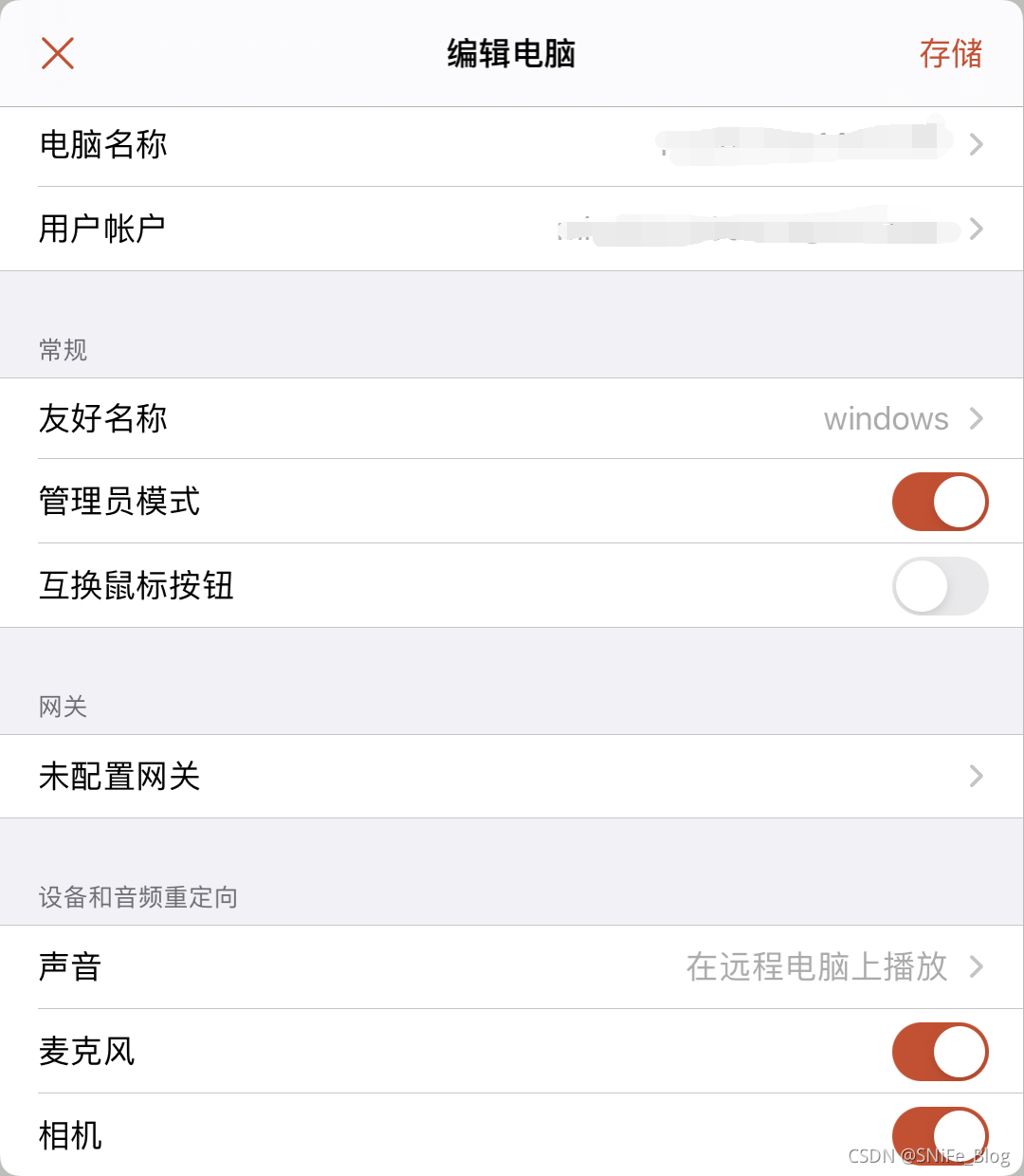This screenshot has height=1176, width=1024.
Task: Tap the 友好名称 row label
Action: pos(102,418)
